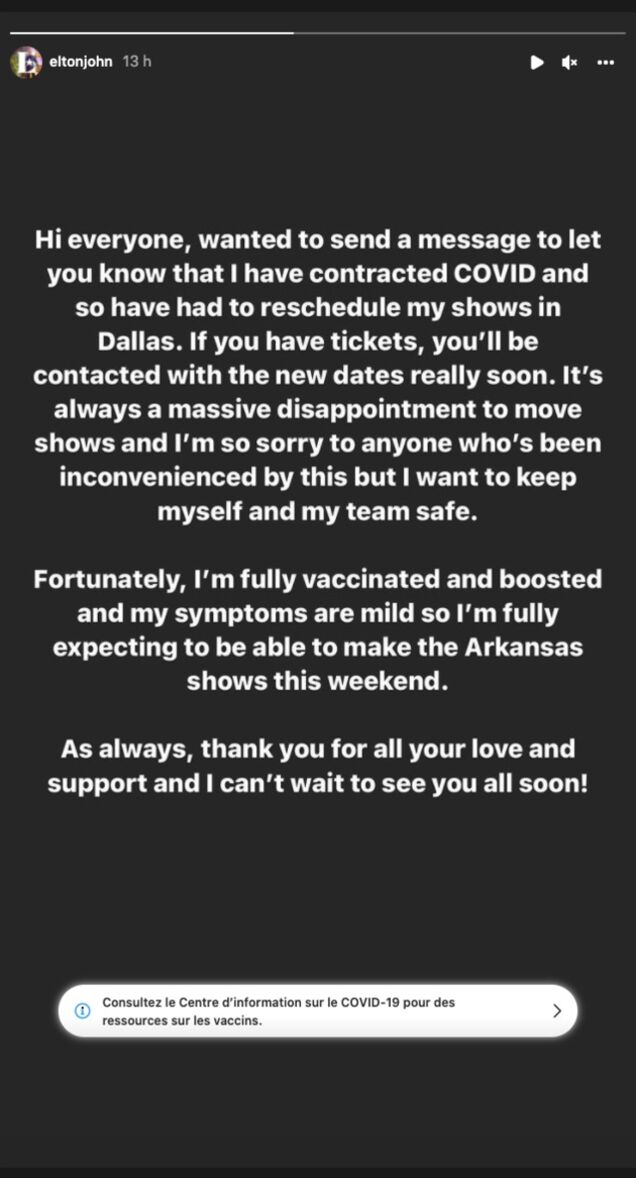Unmute the story sound
Image resolution: width=636 pixels, height=1178 pixels.
(x=569, y=62)
